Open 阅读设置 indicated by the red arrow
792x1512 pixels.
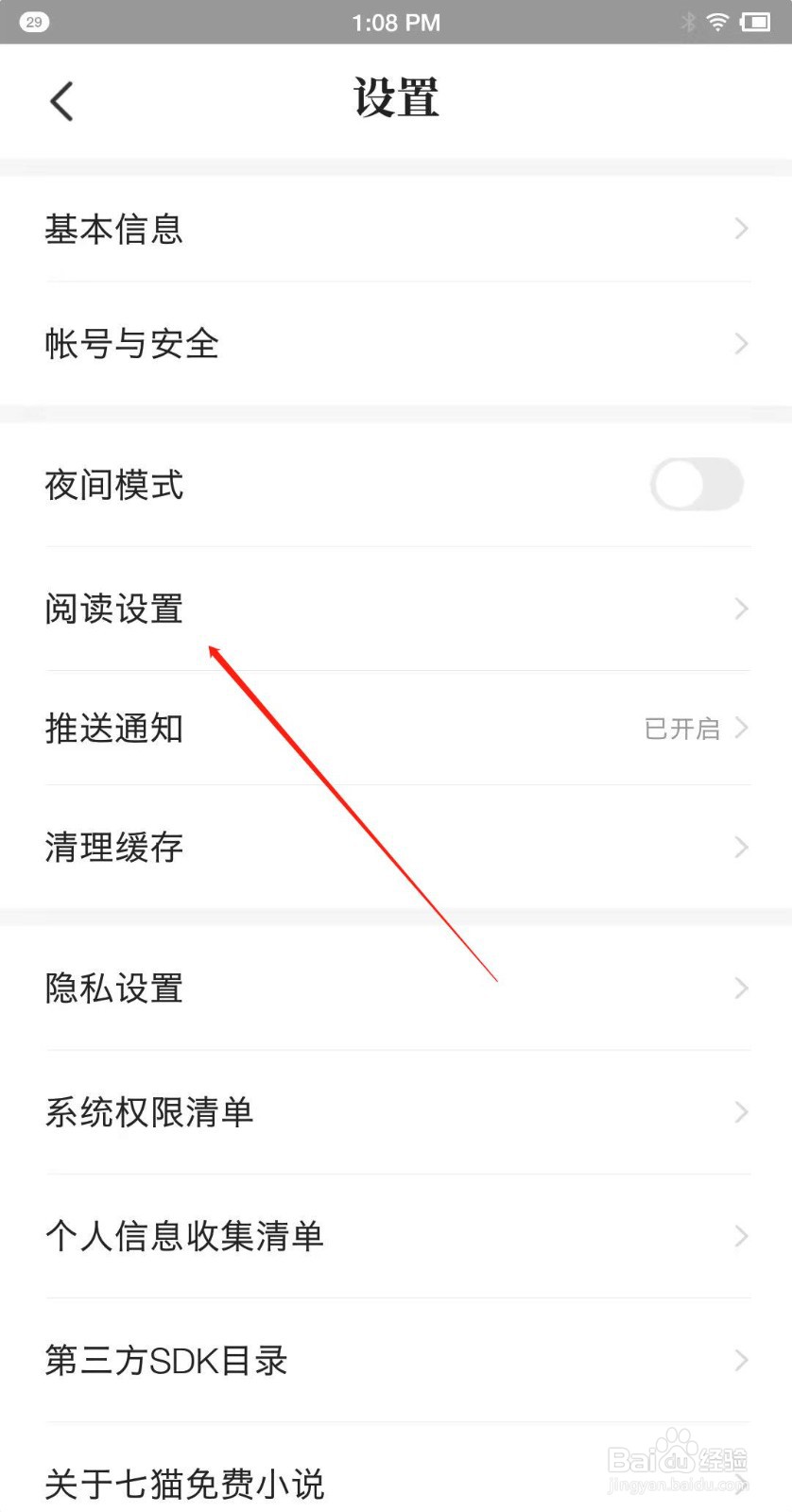(114, 610)
